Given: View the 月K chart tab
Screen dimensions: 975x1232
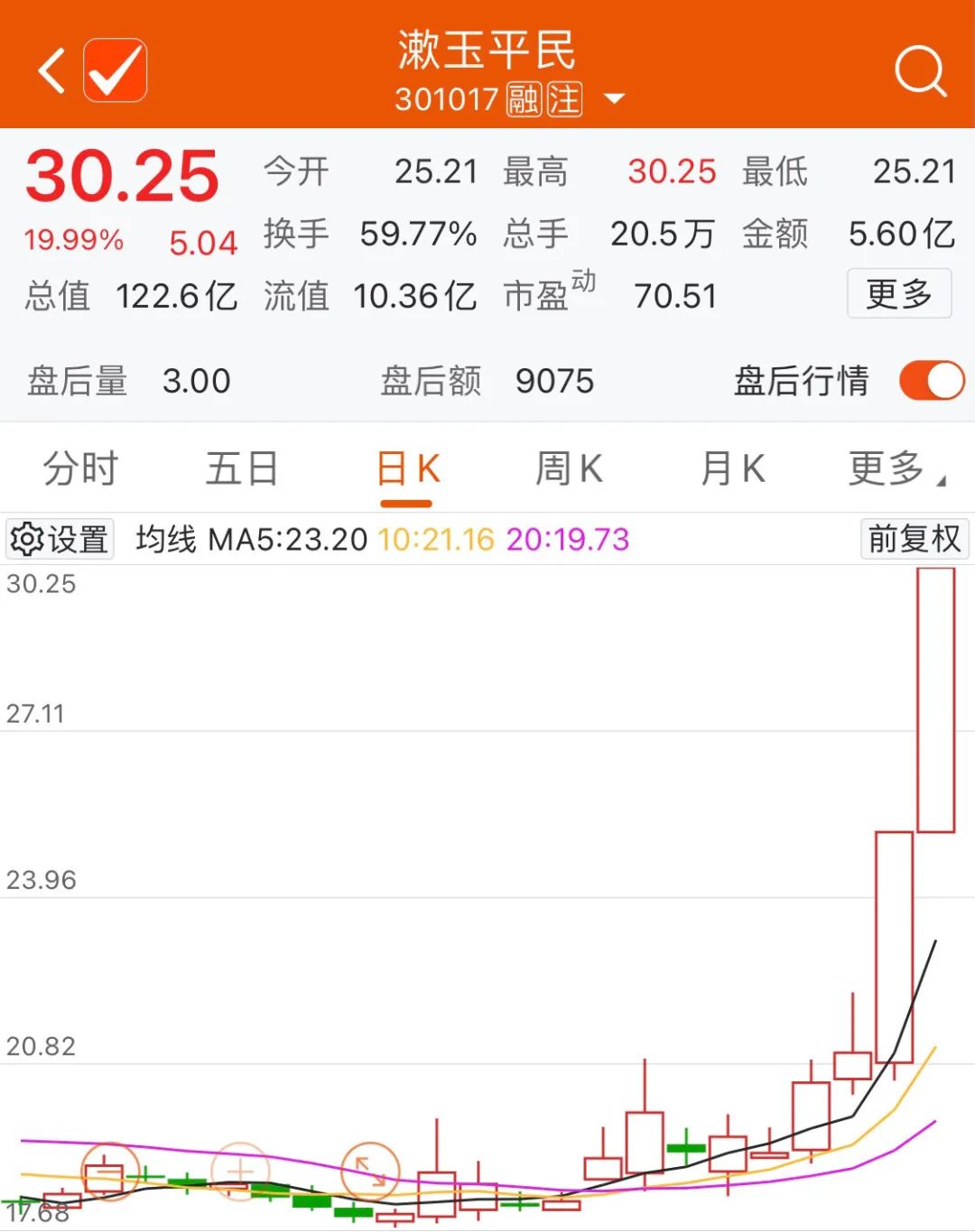Looking at the screenshot, I should coord(732,469).
